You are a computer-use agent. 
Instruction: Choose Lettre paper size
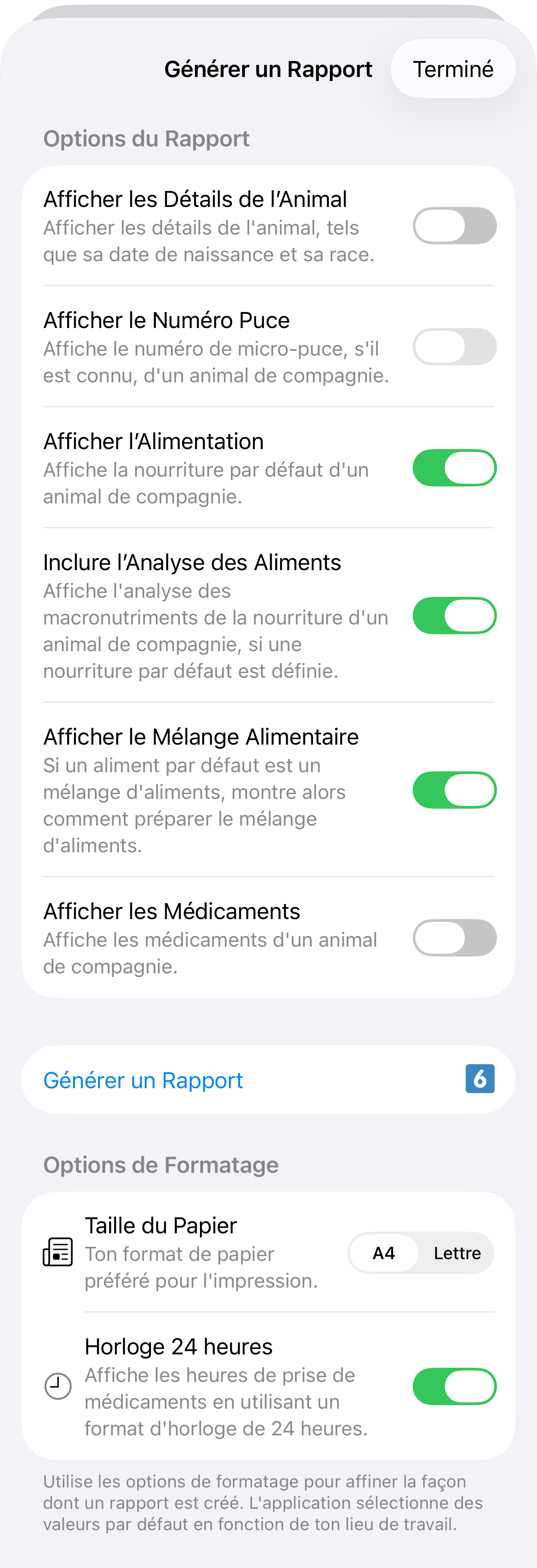click(457, 1253)
